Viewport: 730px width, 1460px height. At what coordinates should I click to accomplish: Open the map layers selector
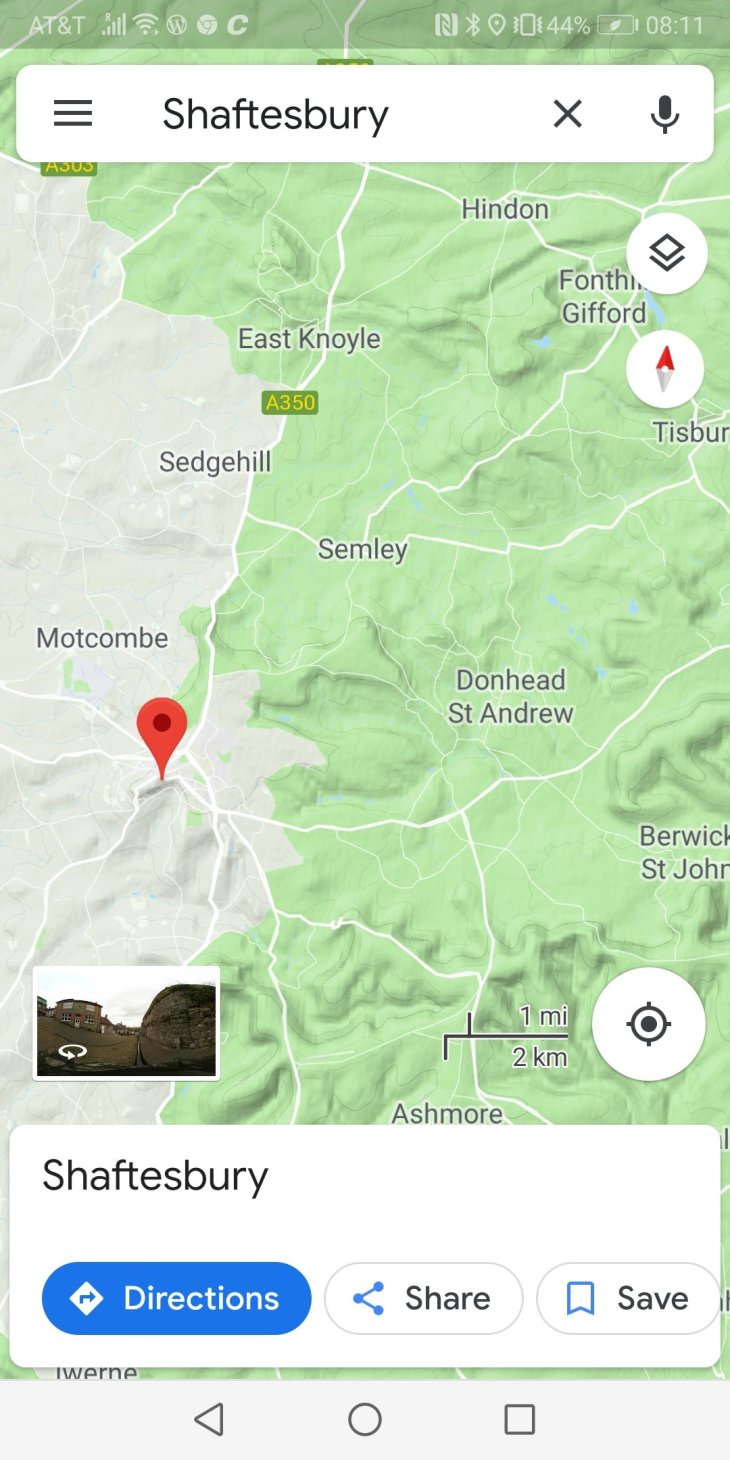point(666,253)
